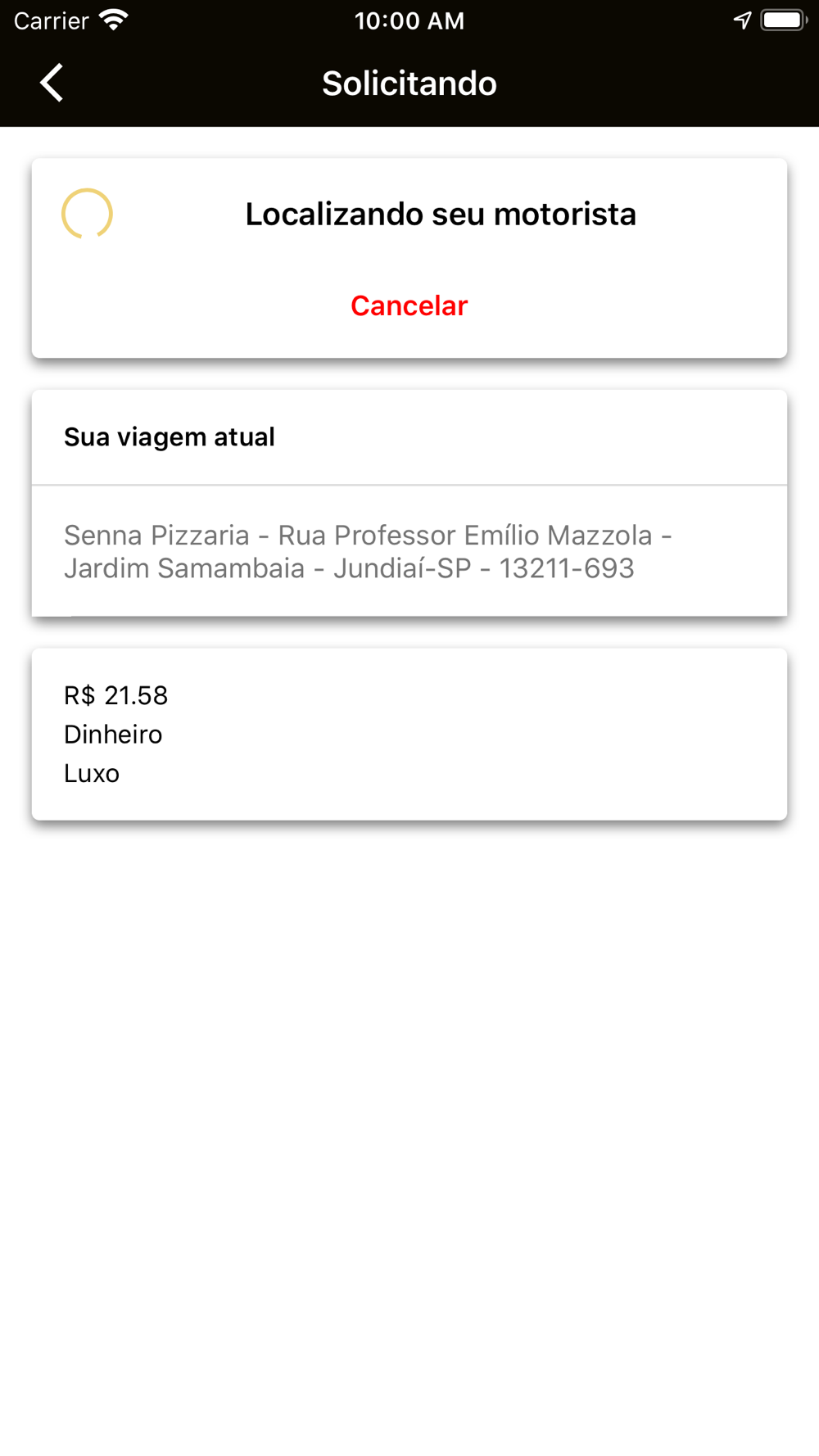The image size is (819, 1456).
Task: Tap Cancelar to cancel the ride request
Action: pos(409,305)
